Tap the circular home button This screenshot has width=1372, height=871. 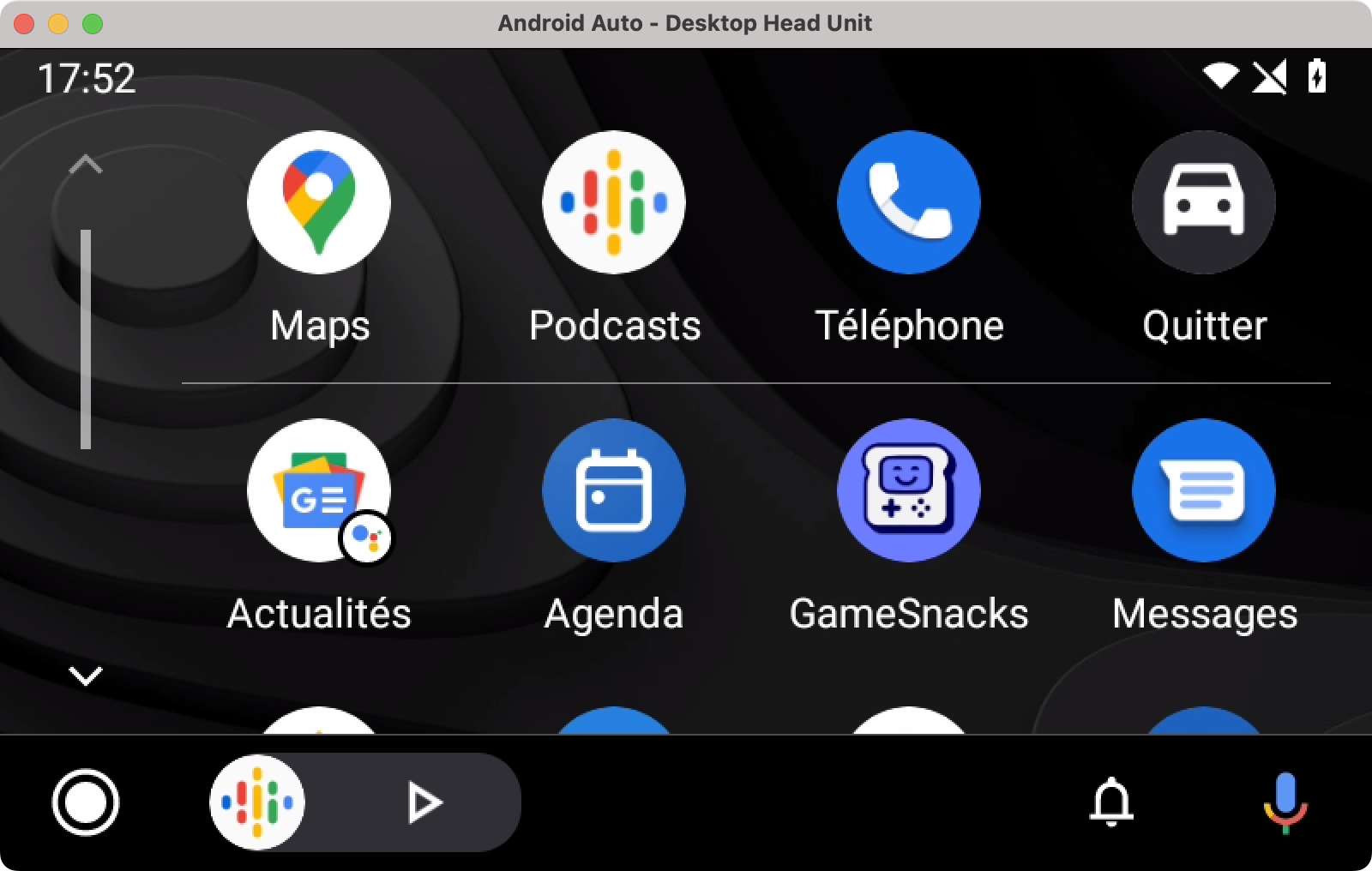pos(86,803)
